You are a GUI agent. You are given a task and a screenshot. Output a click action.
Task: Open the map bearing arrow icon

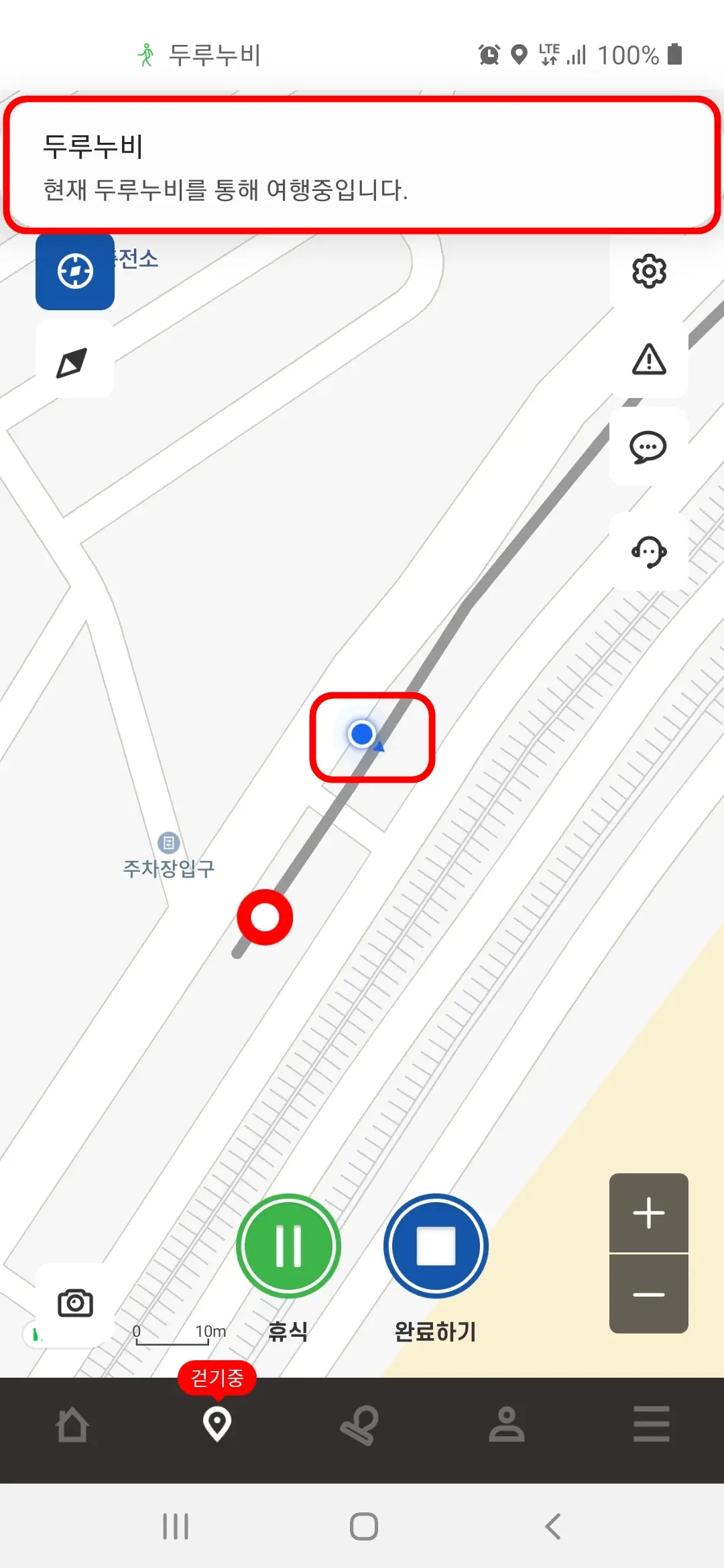(74, 360)
